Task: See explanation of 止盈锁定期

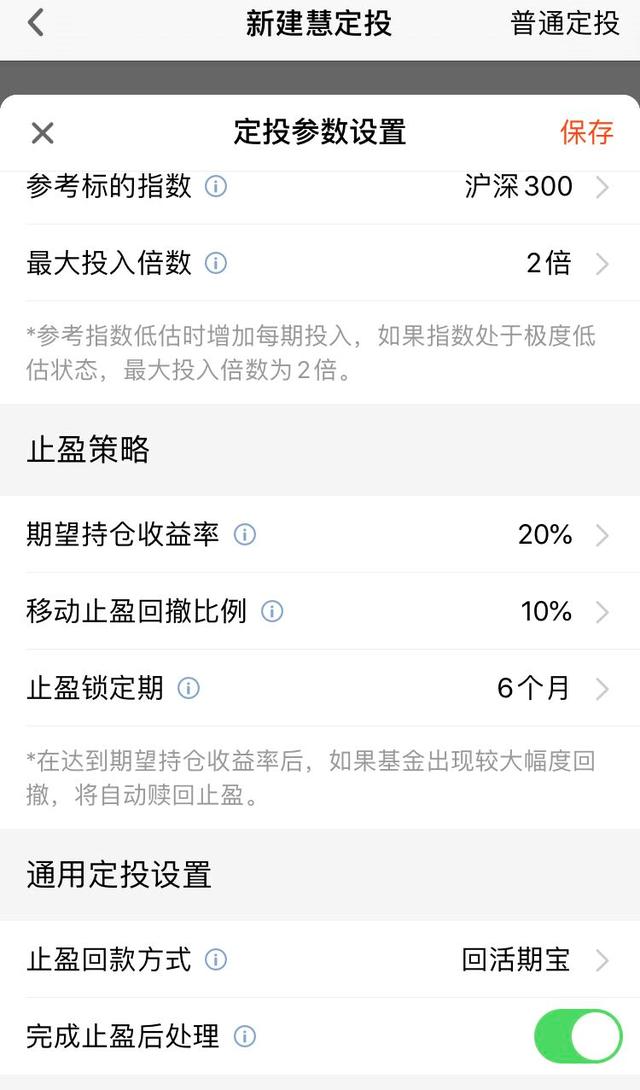Action: pos(188,688)
